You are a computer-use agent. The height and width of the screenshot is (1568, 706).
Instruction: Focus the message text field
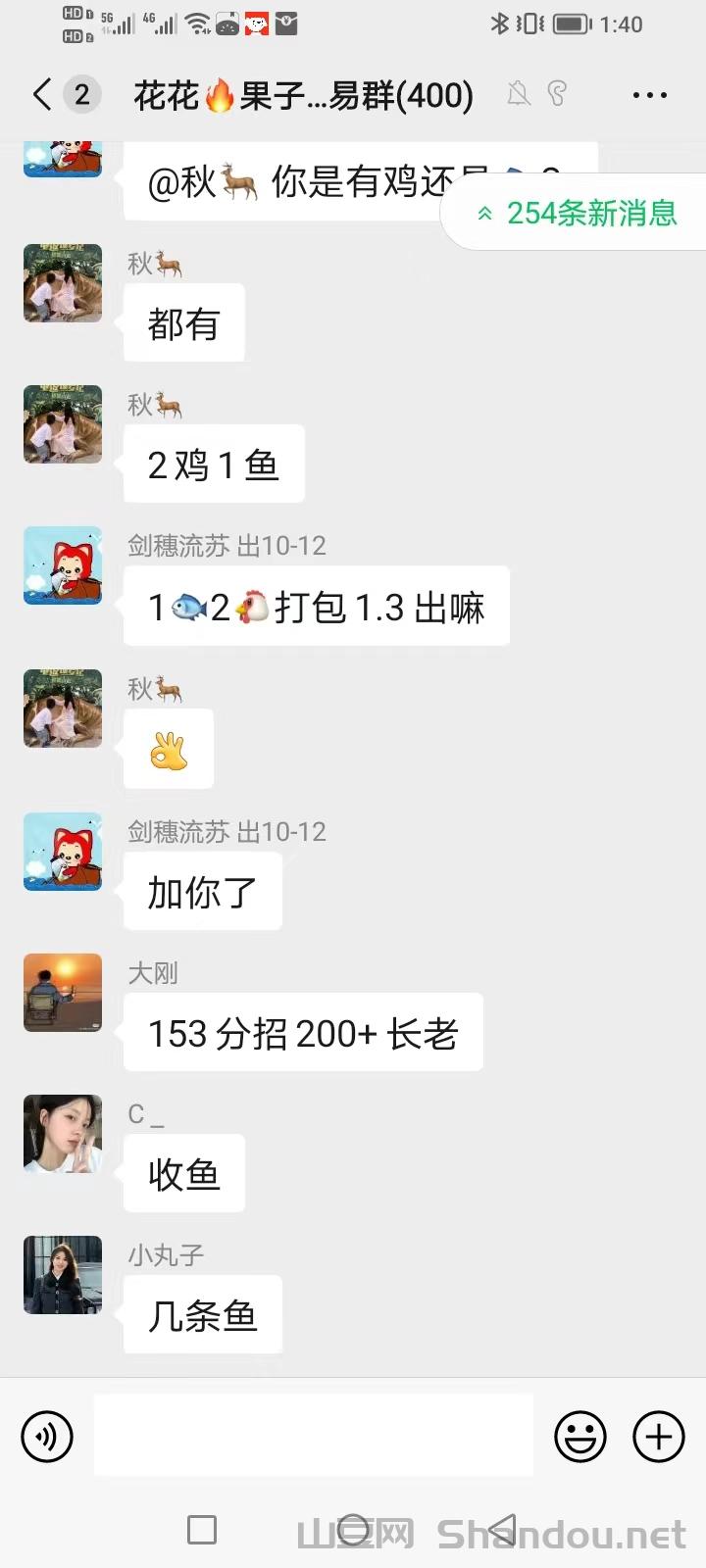314,1435
